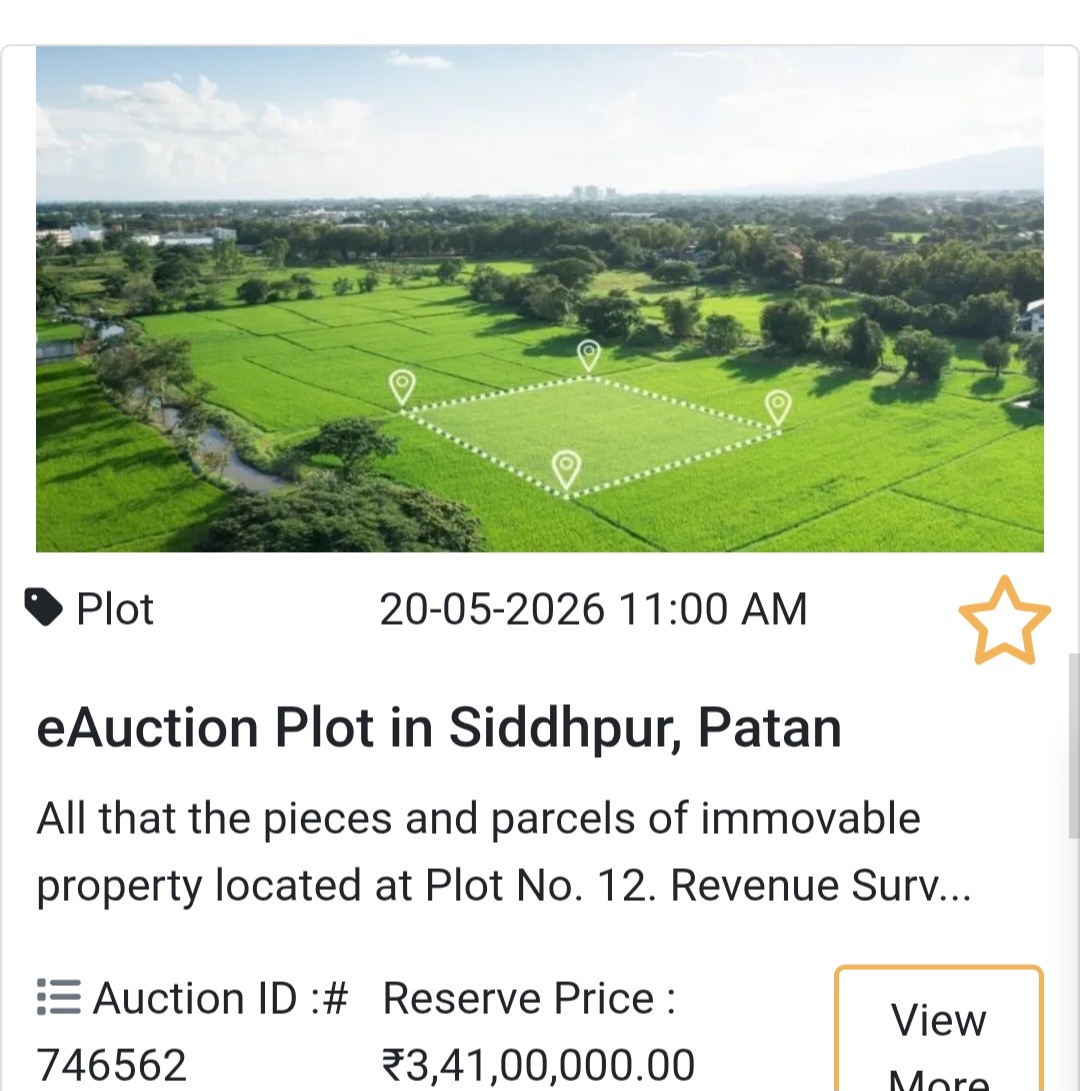1080x1091 pixels.
Task: Select the Plot category label
Action: point(115,607)
